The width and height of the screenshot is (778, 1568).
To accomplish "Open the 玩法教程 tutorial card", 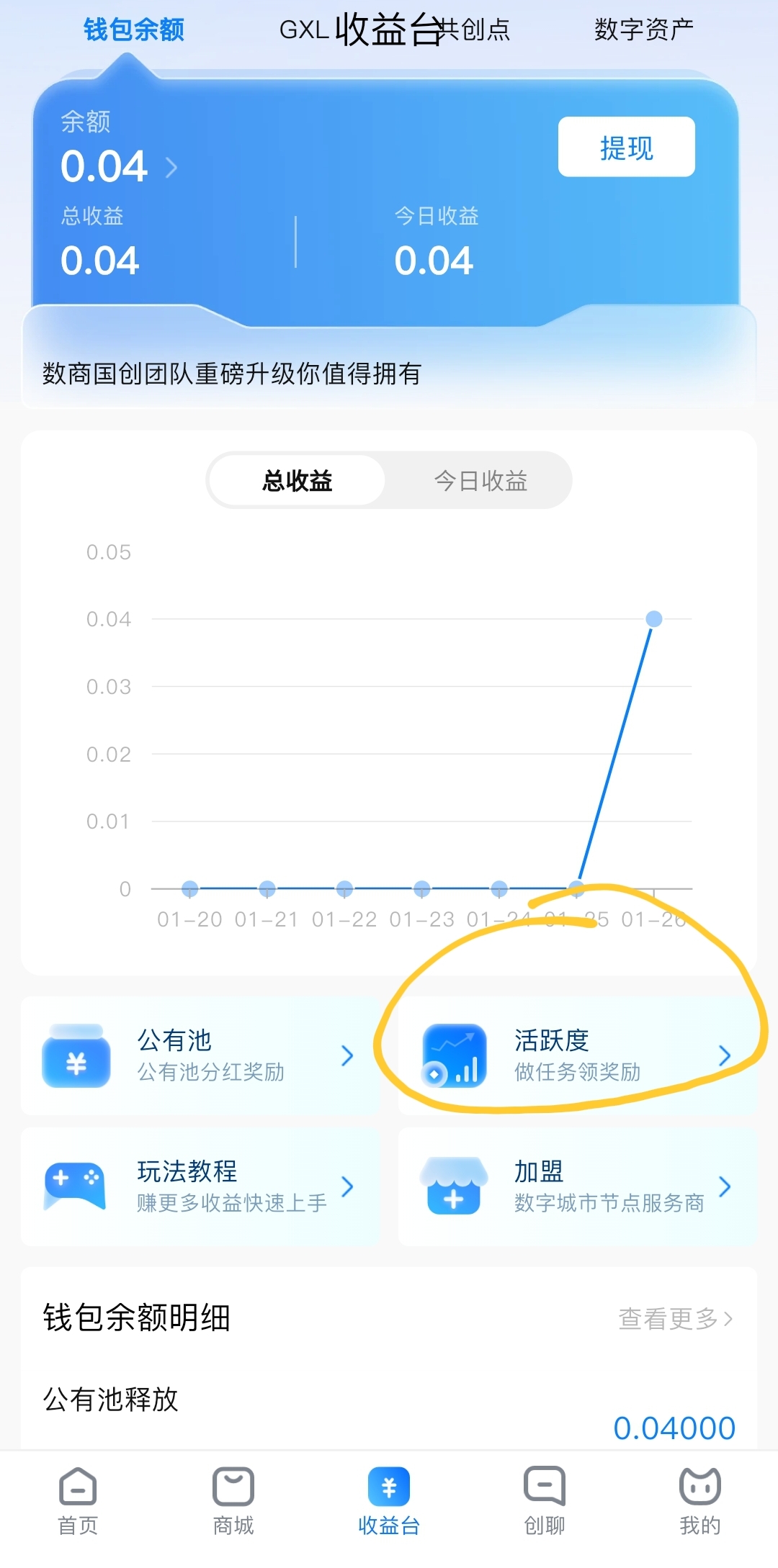I will pos(200,1186).
